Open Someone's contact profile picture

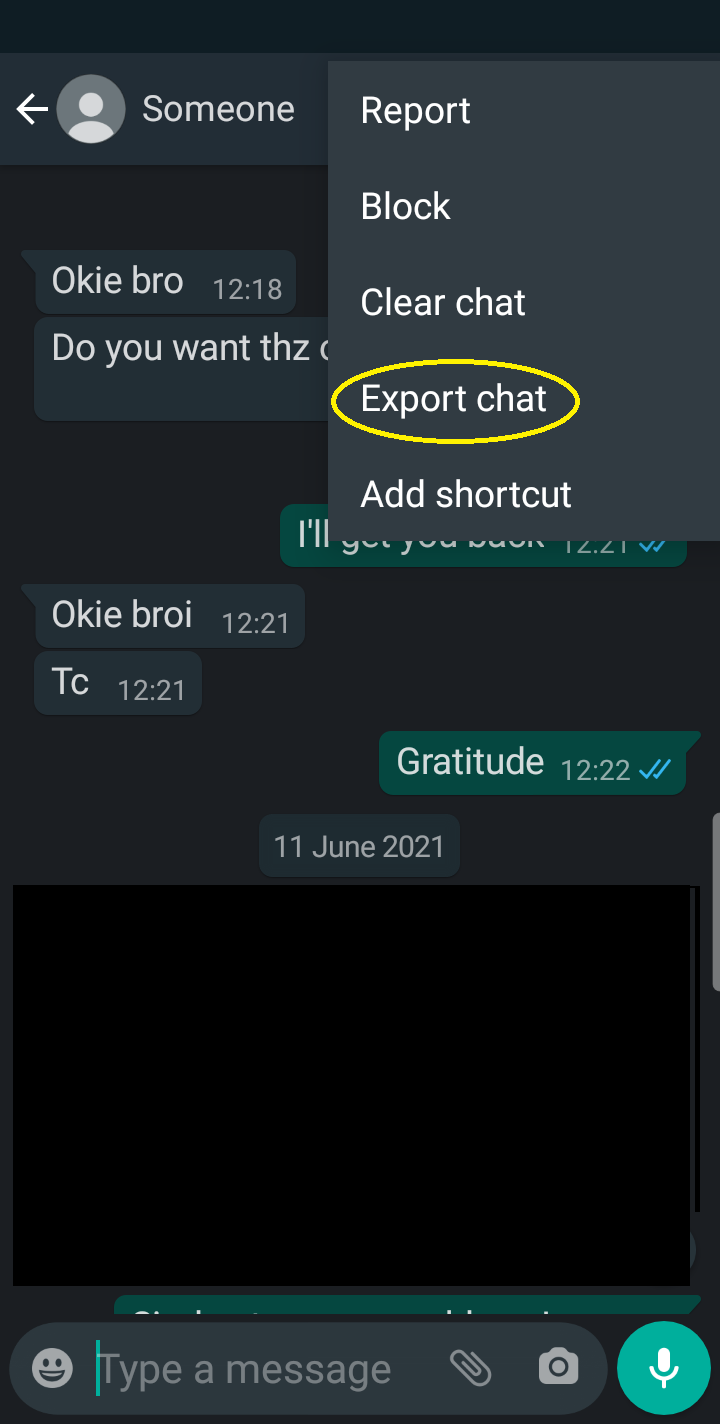coord(91,109)
